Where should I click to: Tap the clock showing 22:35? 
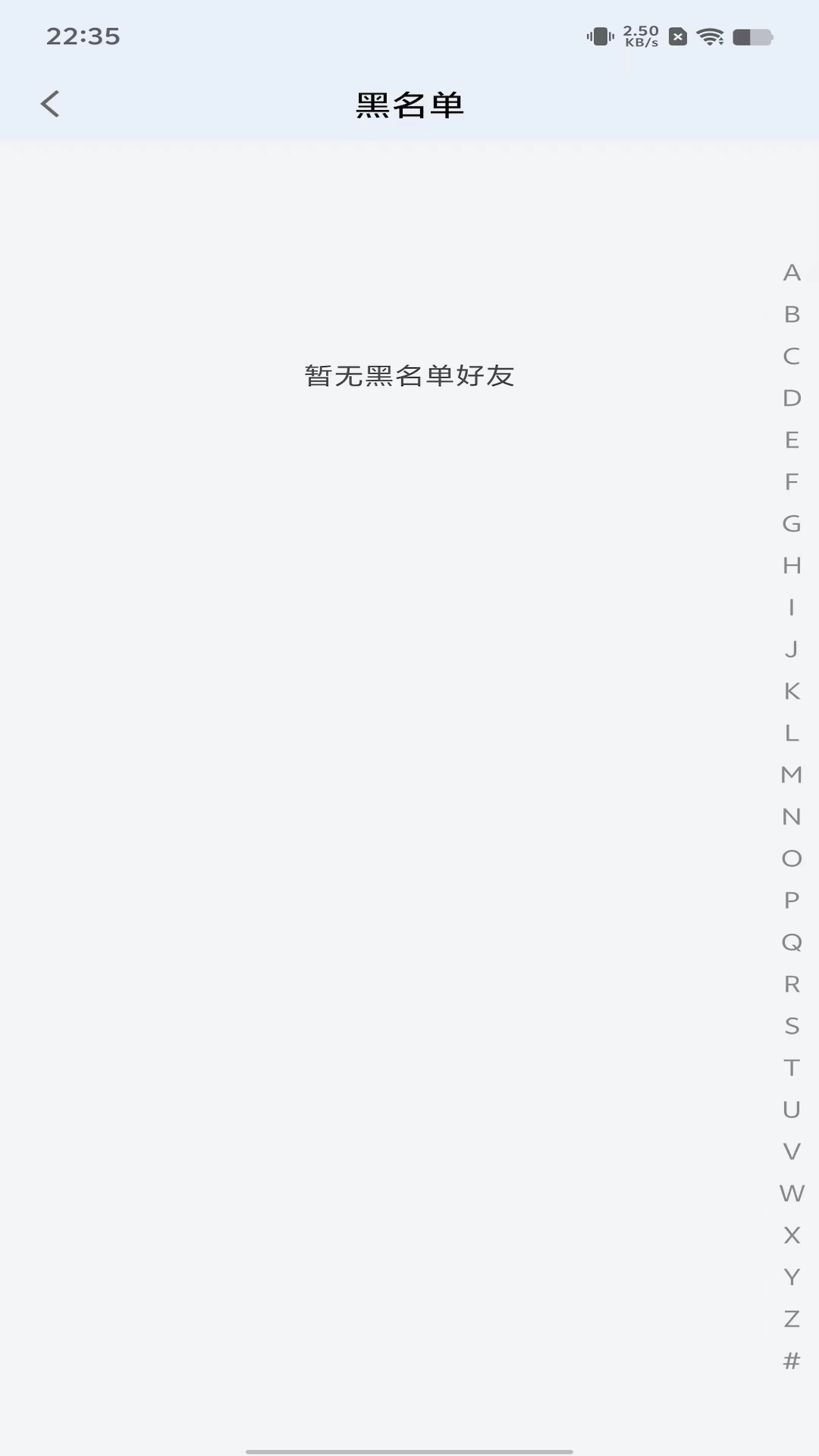click(x=83, y=36)
